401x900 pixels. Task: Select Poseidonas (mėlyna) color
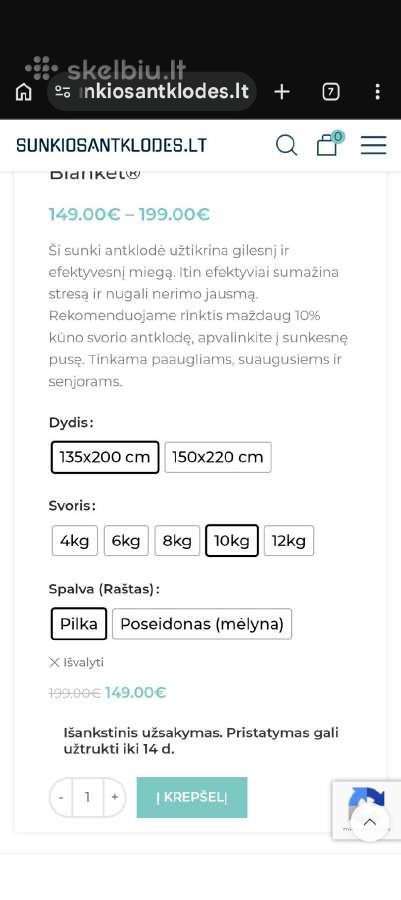tap(202, 624)
